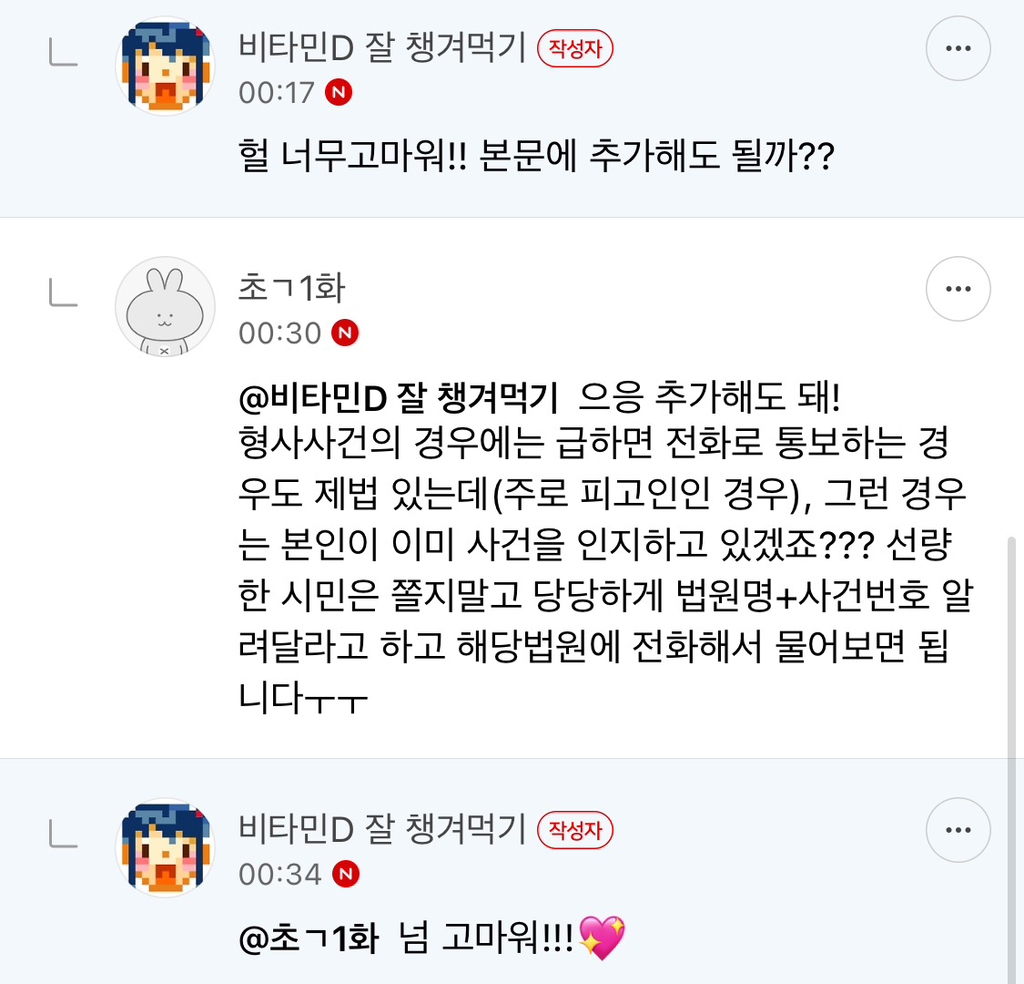The height and width of the screenshot is (984, 1024).
Task: Tap the 초ㄱ1화 username
Action: (x=291, y=287)
